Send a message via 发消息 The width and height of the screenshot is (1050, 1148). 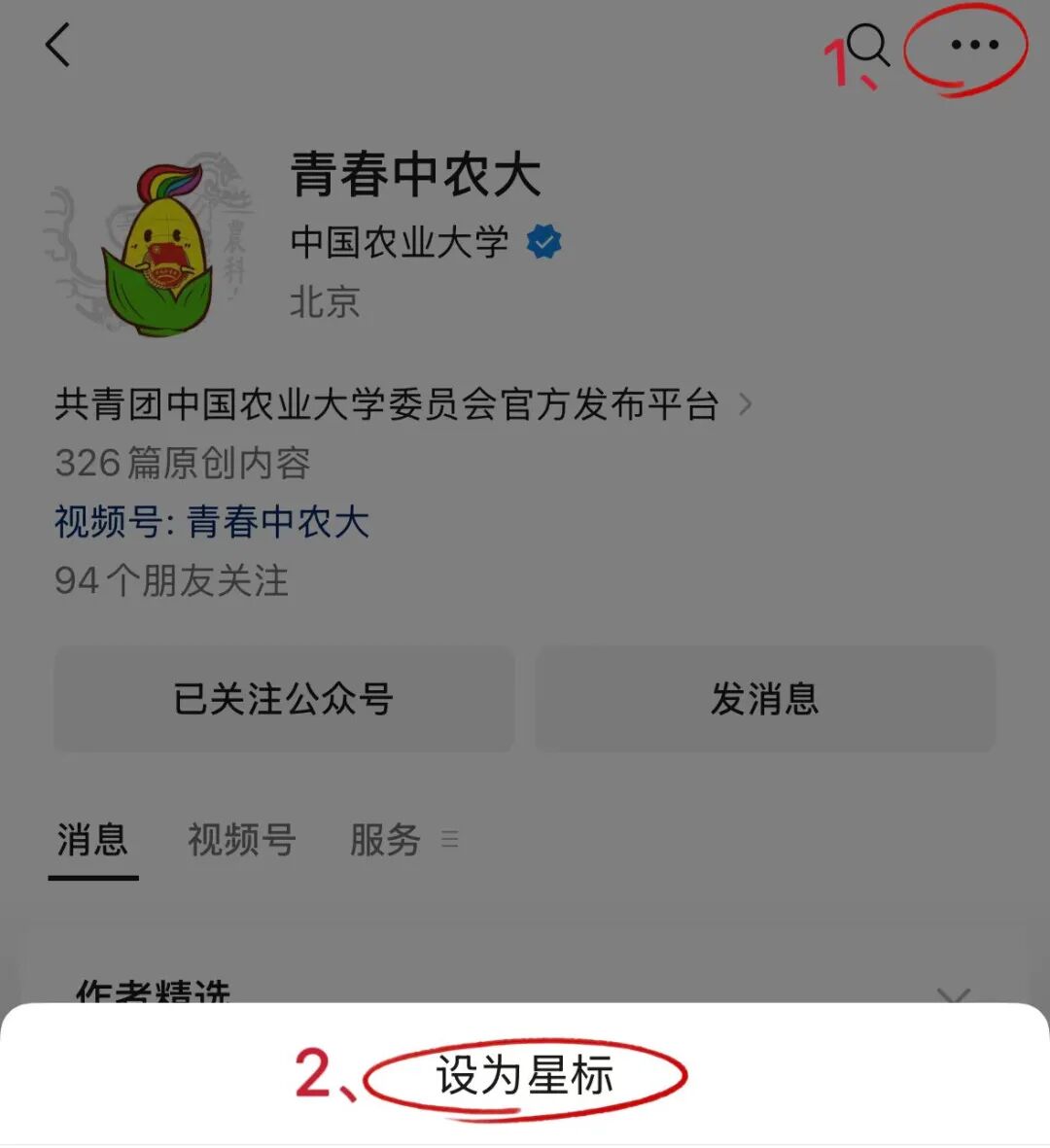[765, 699]
